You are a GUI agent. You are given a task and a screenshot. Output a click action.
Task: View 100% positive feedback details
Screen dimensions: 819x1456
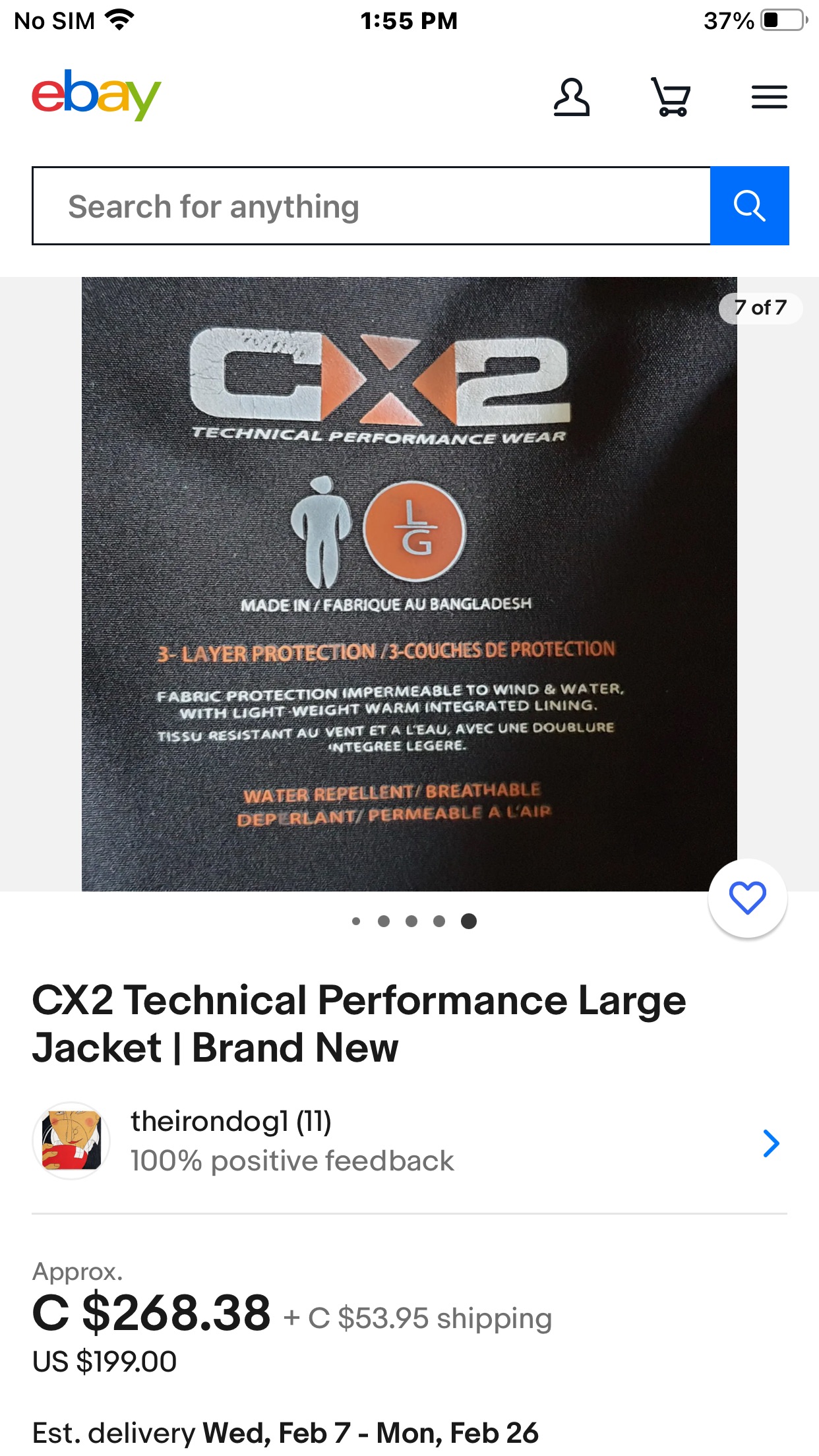[x=291, y=1161]
